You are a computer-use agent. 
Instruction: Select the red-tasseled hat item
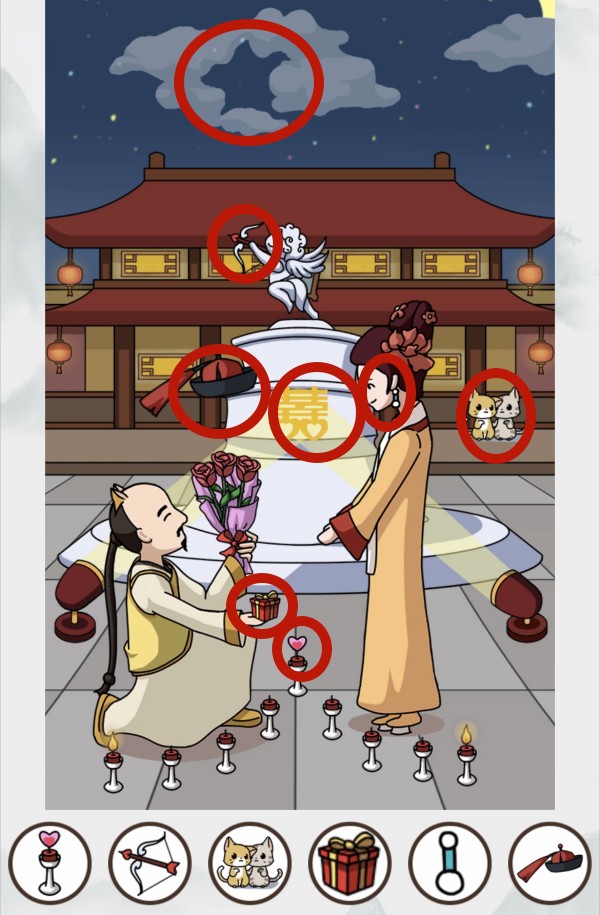point(549,862)
